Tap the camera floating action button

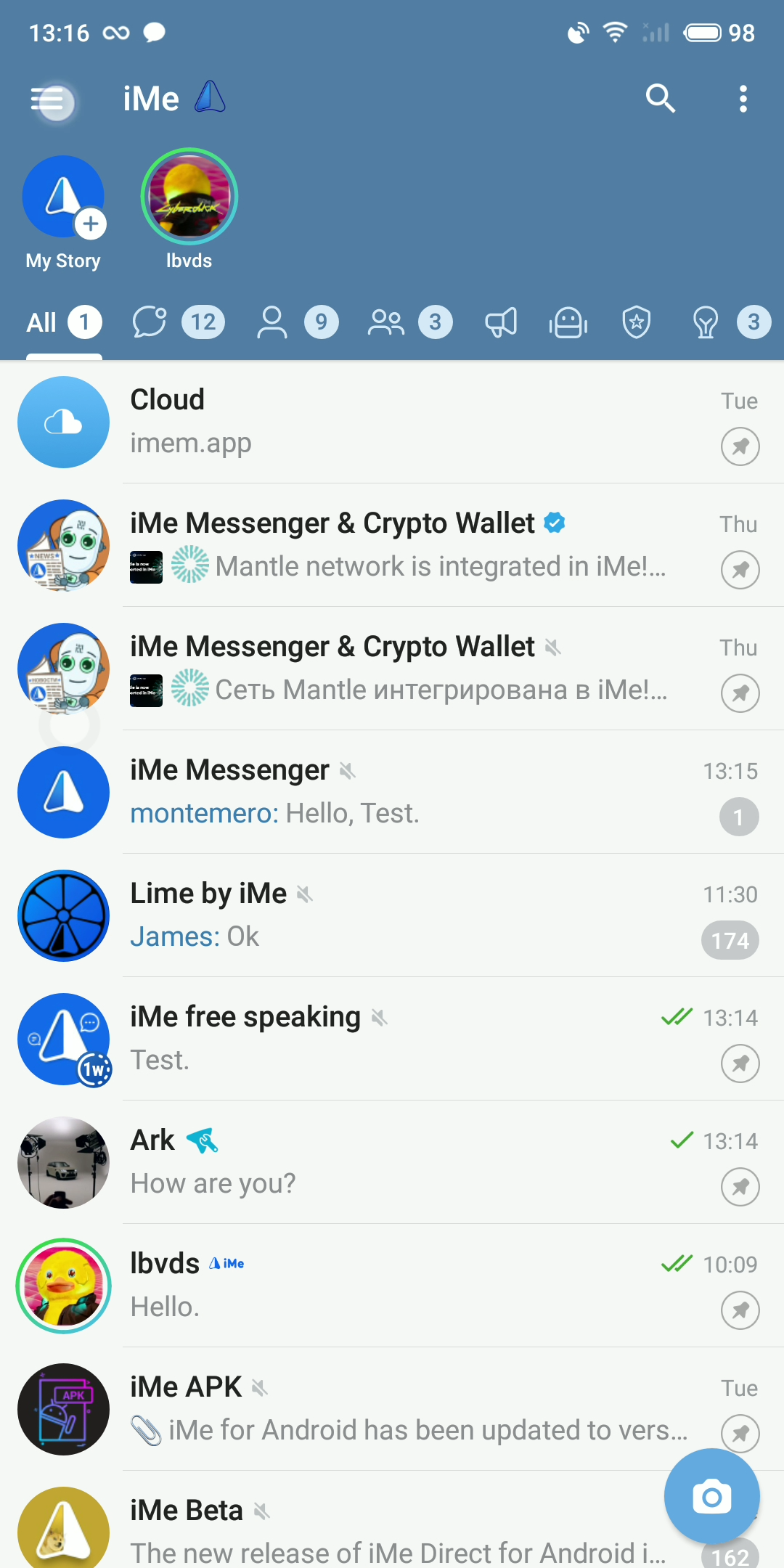(x=711, y=1496)
